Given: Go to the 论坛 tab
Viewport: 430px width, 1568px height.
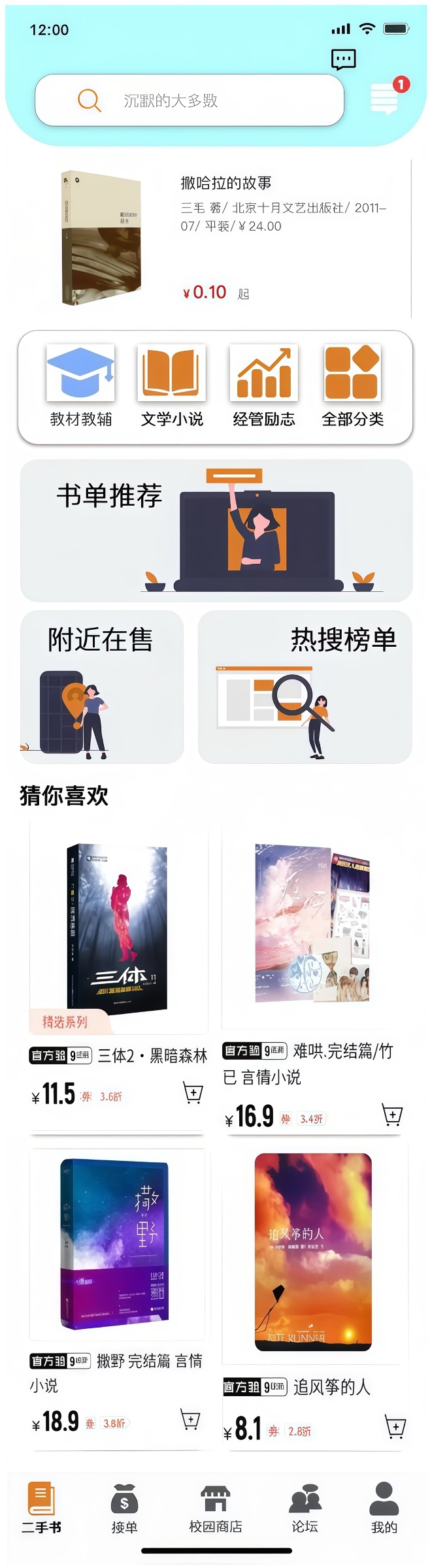Looking at the screenshot, I should [x=305, y=1509].
